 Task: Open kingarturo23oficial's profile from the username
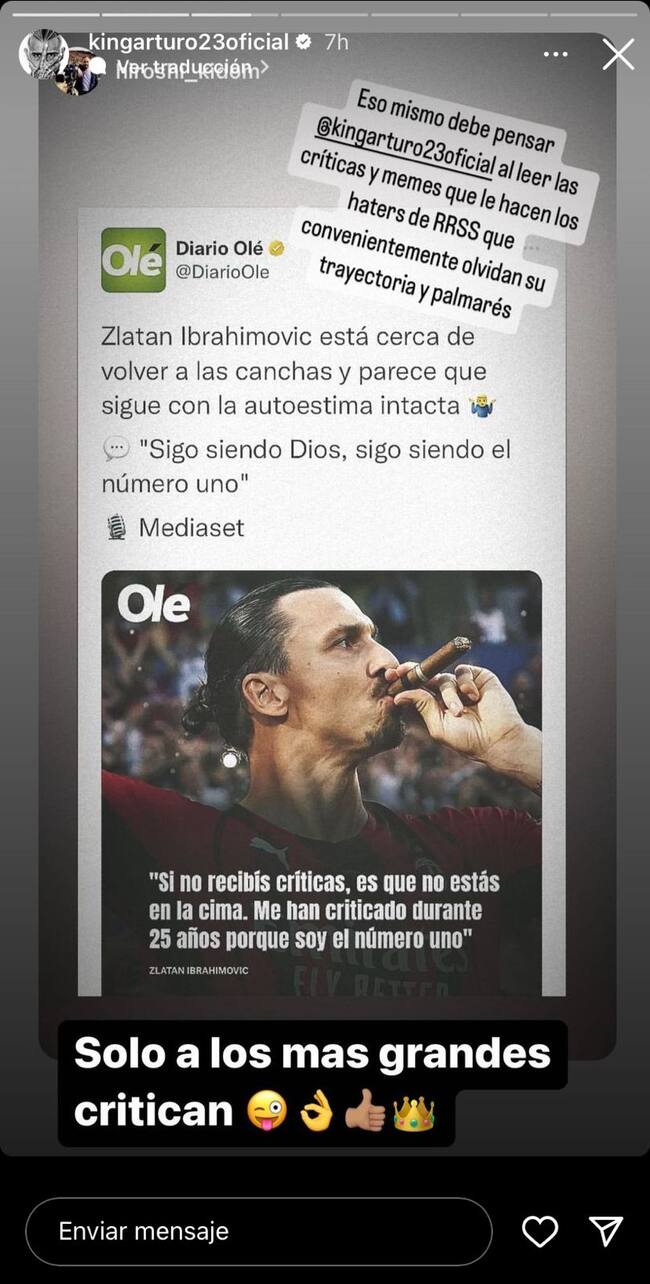[x=188, y=42]
